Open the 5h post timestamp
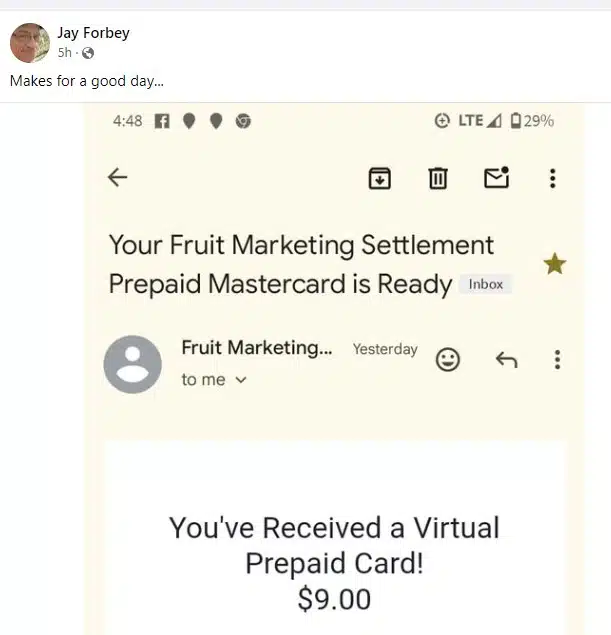 coord(64,52)
